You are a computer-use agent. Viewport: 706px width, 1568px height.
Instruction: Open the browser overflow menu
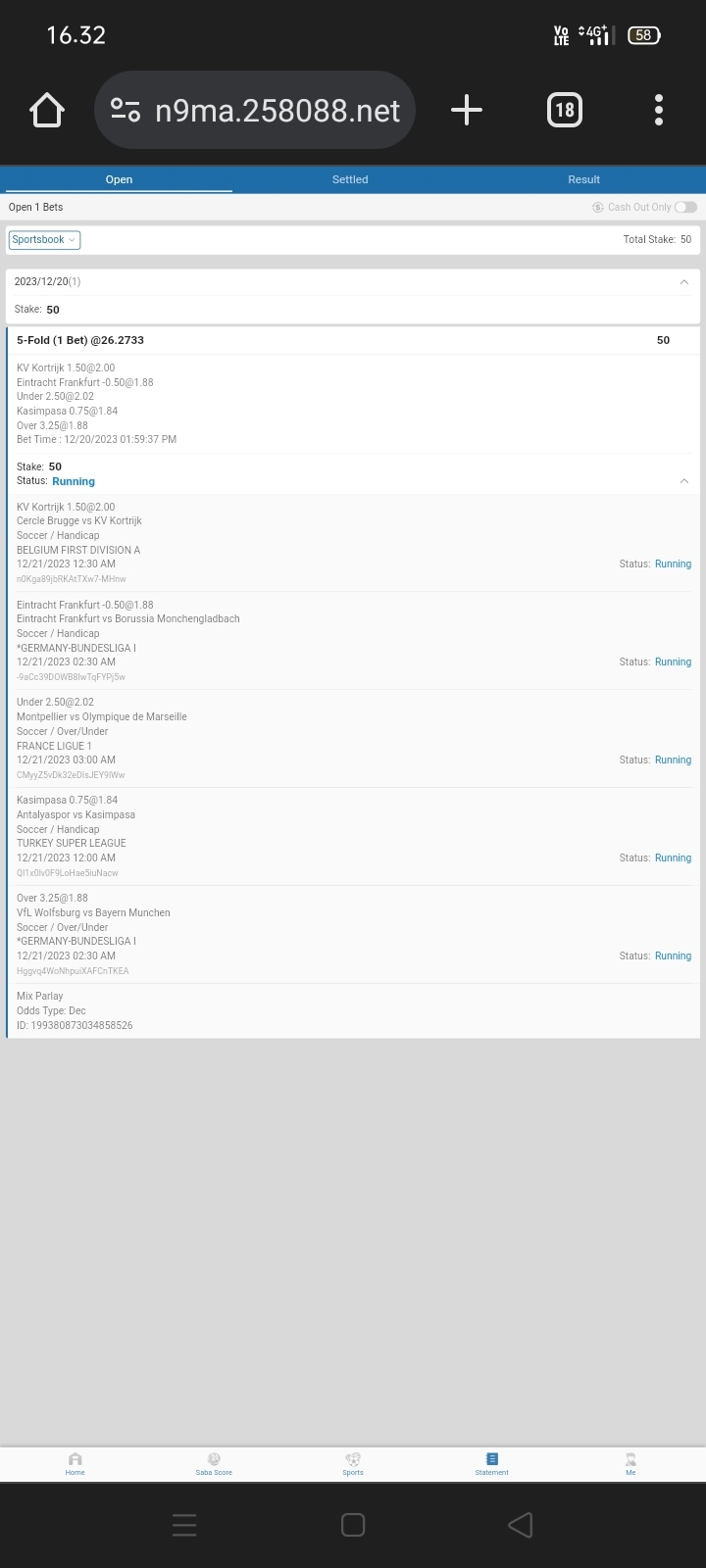tap(659, 110)
